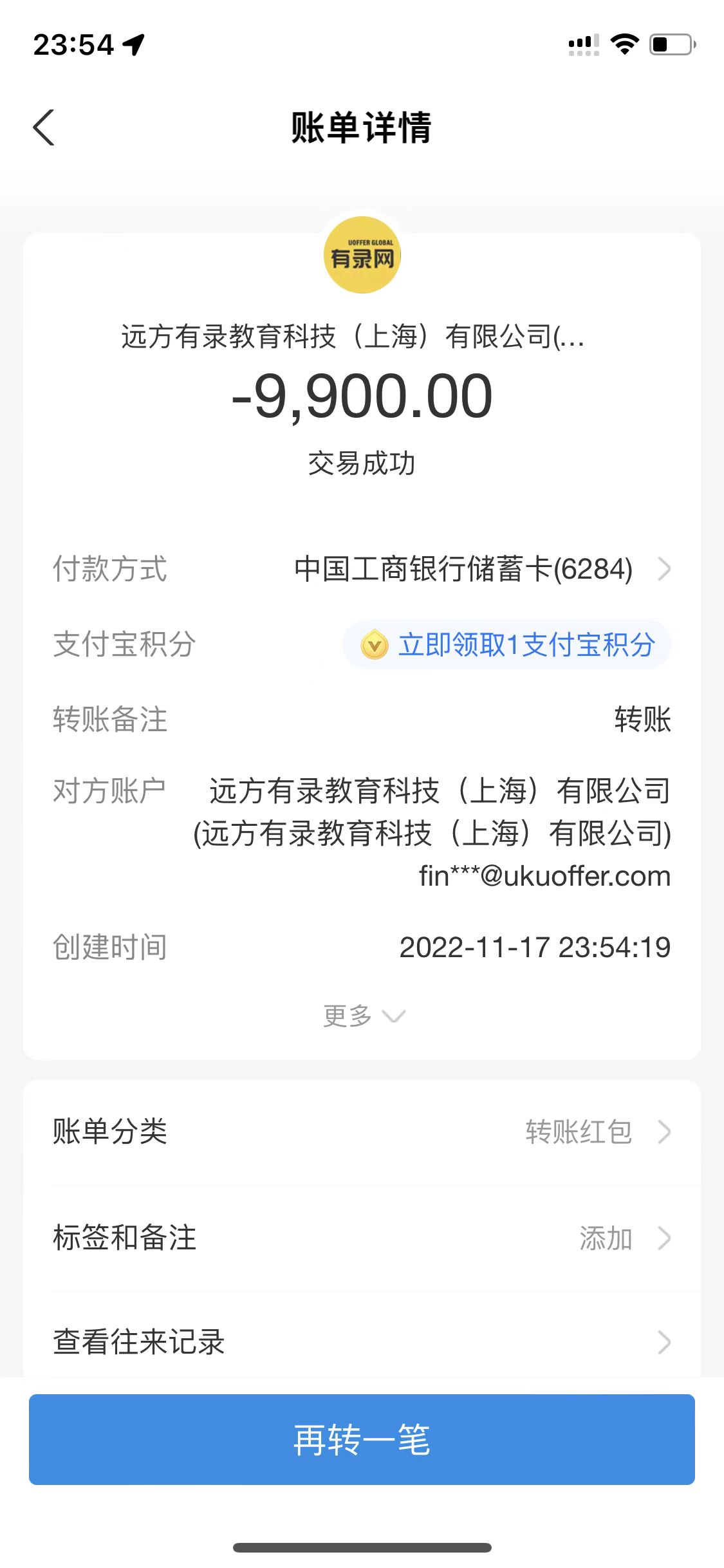Open the 有录网 merchant avatar
The height and width of the screenshot is (1568, 724).
(x=362, y=256)
